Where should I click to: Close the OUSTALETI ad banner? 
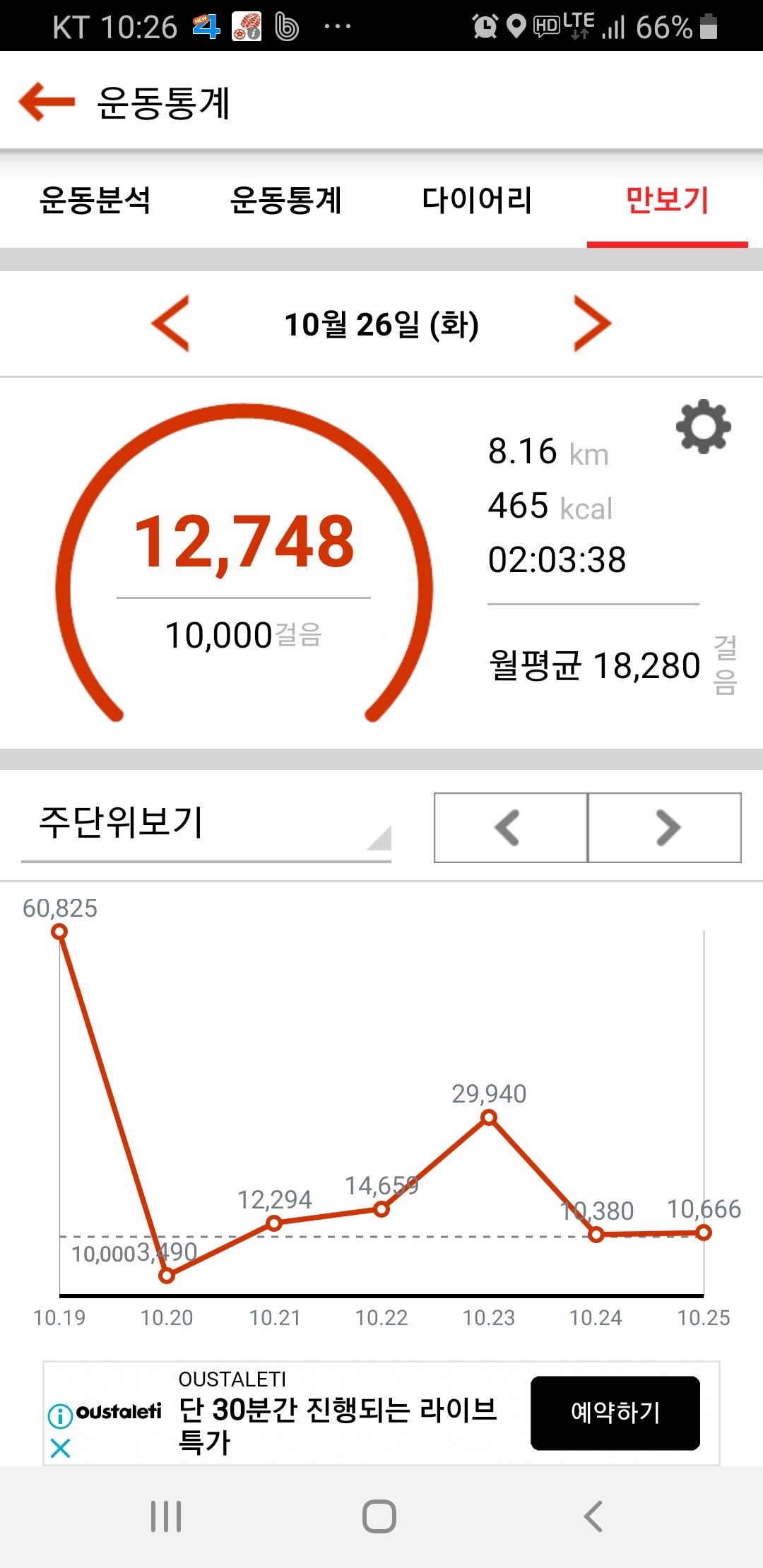coord(61,1449)
